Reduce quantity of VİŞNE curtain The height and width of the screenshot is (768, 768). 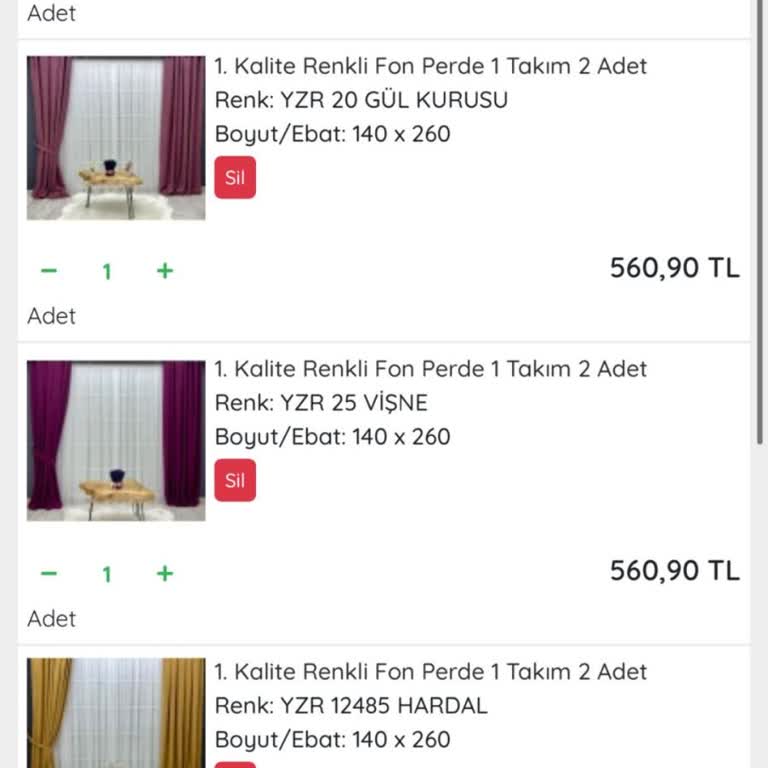(x=49, y=574)
